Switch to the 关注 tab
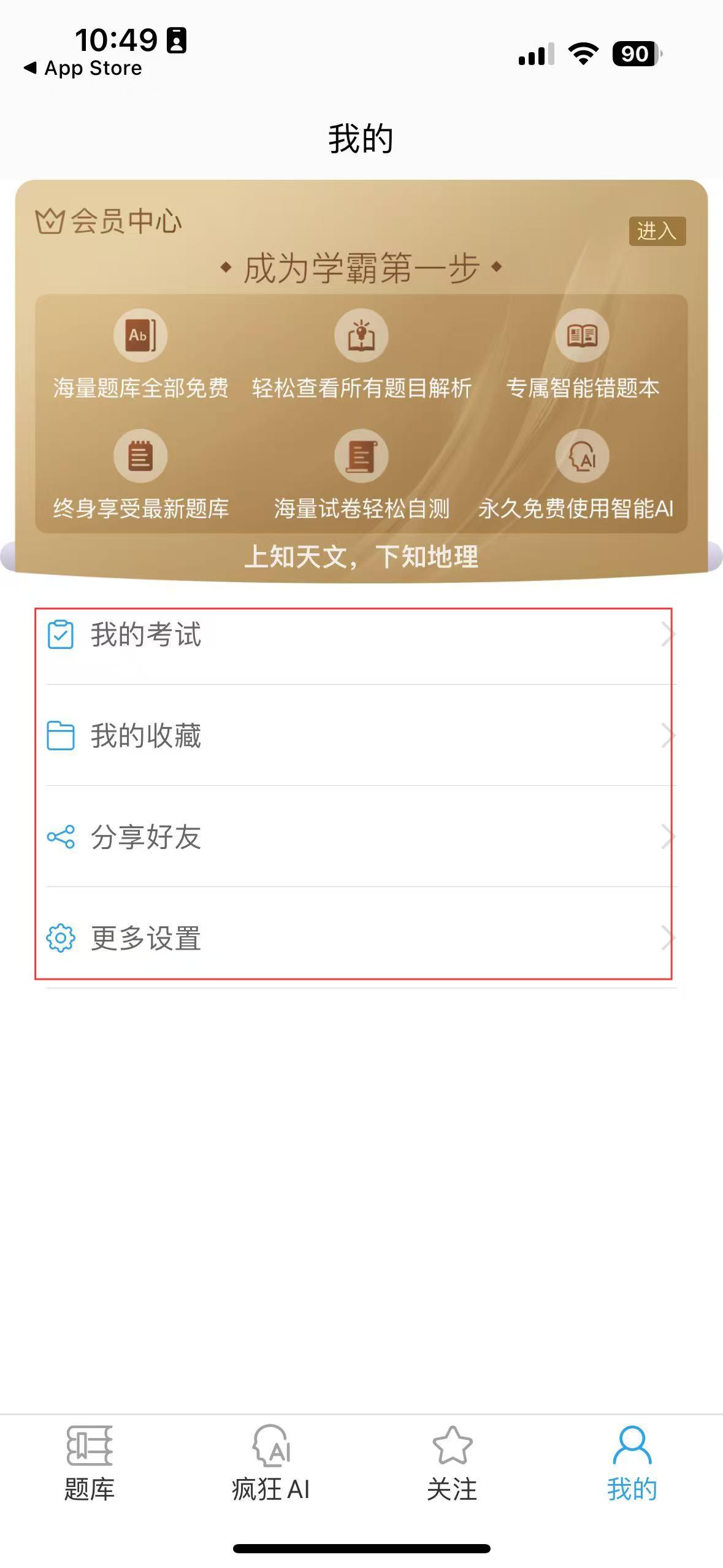Screen dimensions: 723x1568 (452, 1464)
